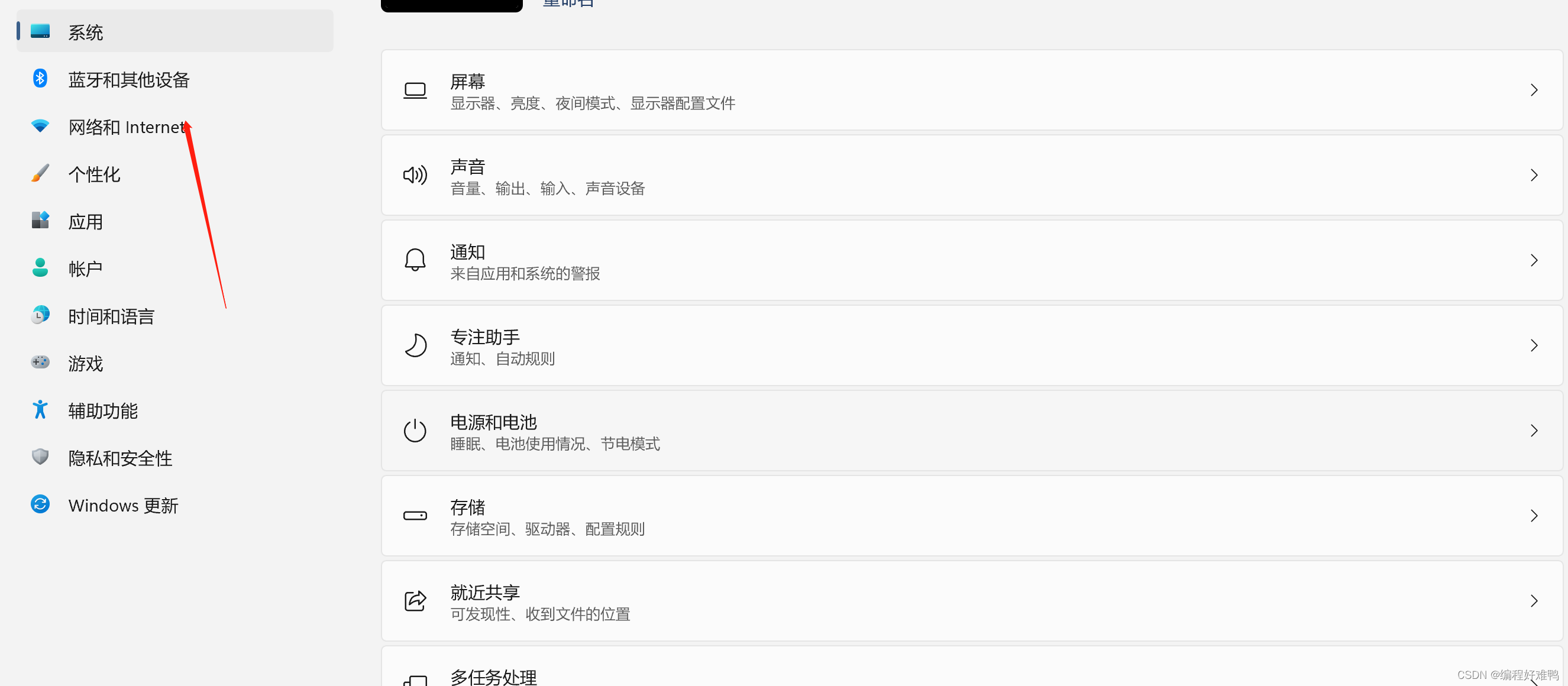
Task: Open 蓝牙和其他设备 settings
Action: pos(128,80)
